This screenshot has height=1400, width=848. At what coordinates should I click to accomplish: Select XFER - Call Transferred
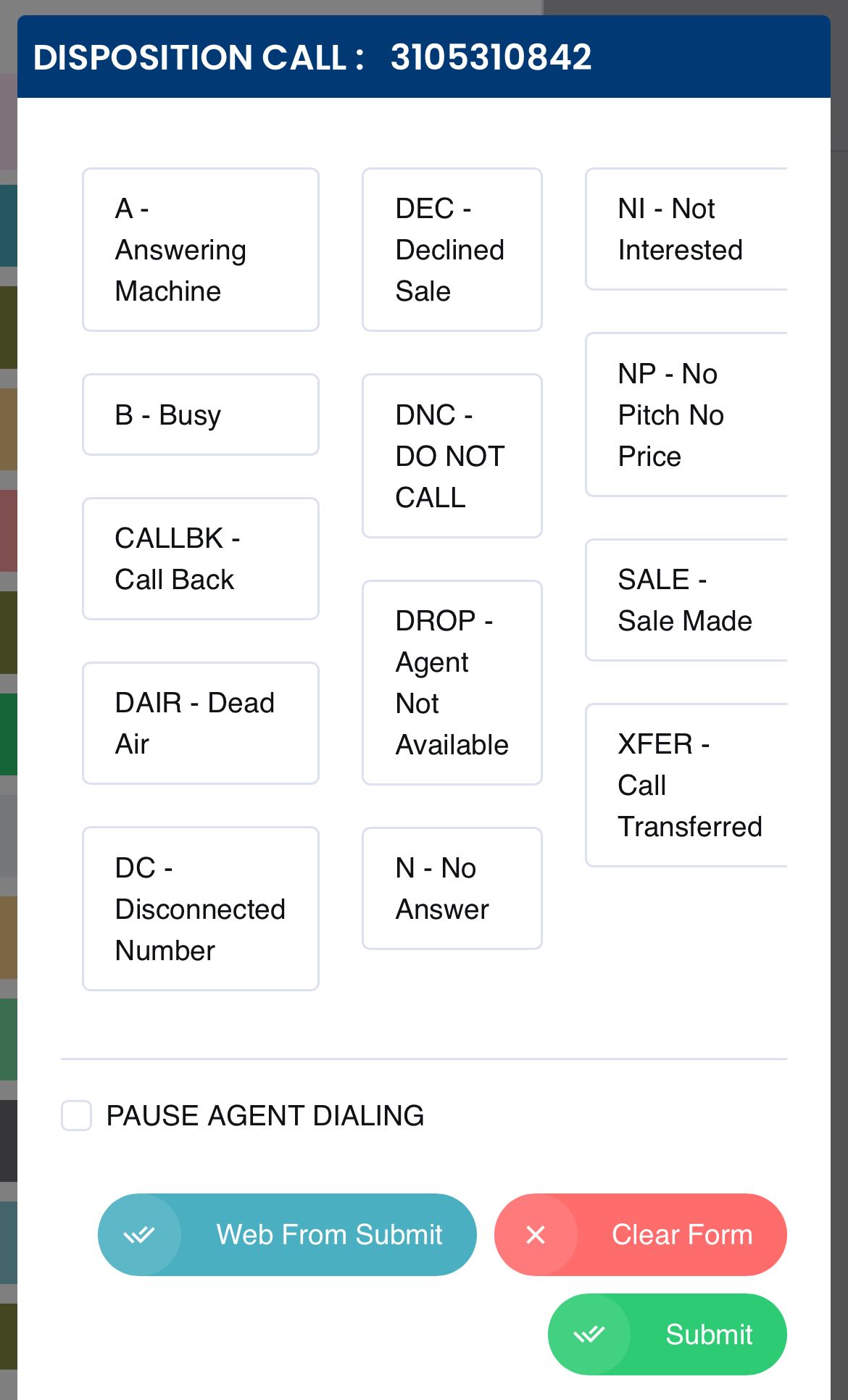(686, 785)
